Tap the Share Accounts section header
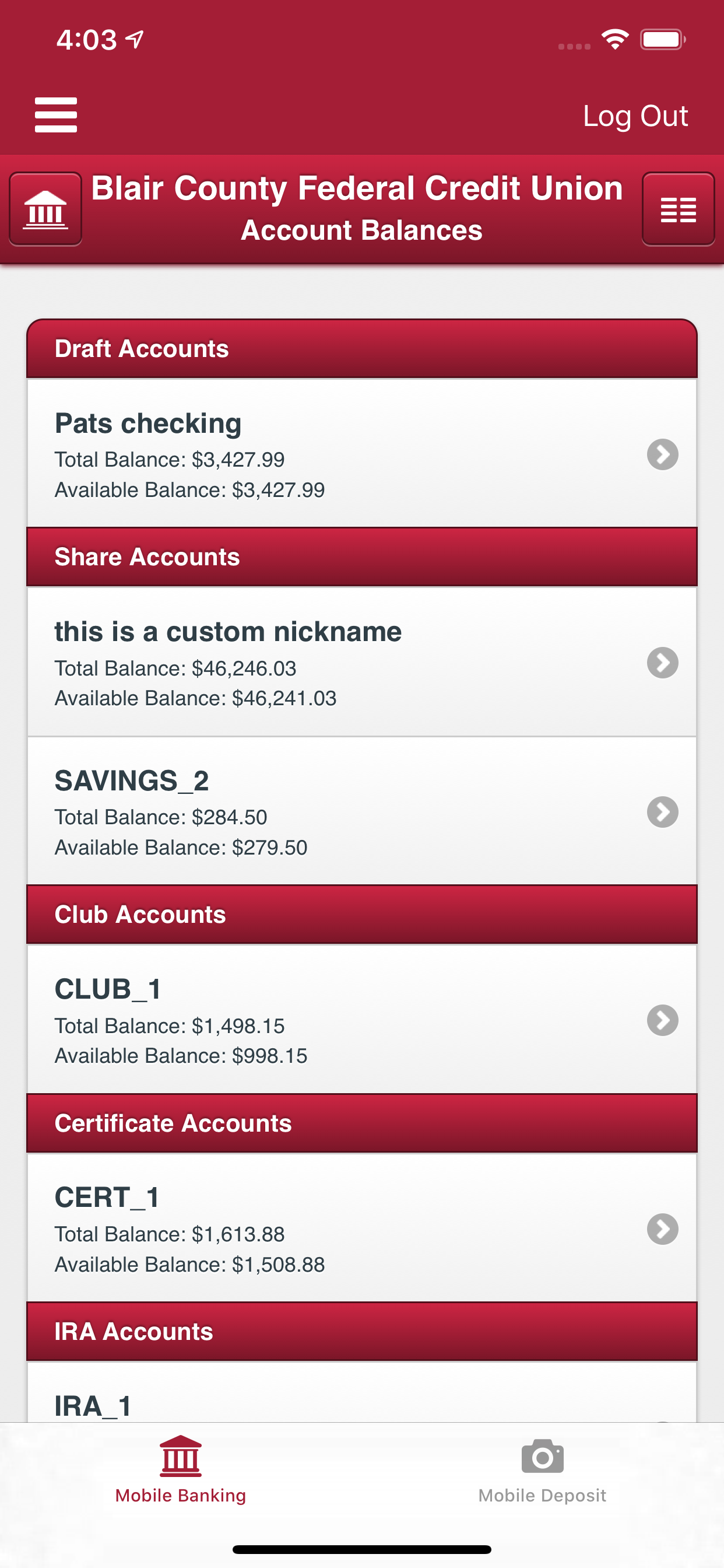Screen dimensions: 724x1568 pos(362,556)
